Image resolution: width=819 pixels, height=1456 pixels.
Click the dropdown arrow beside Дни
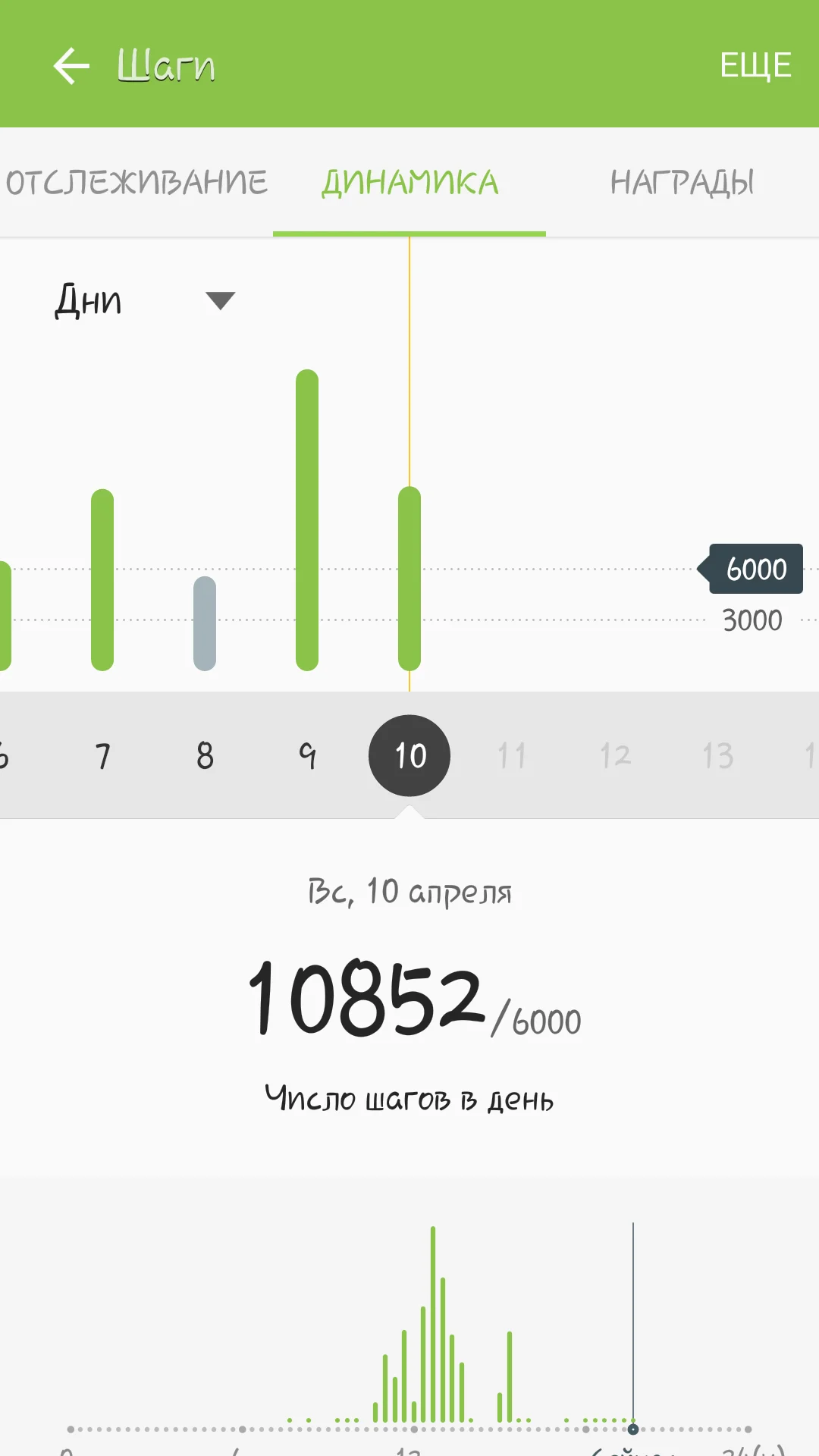(x=221, y=301)
